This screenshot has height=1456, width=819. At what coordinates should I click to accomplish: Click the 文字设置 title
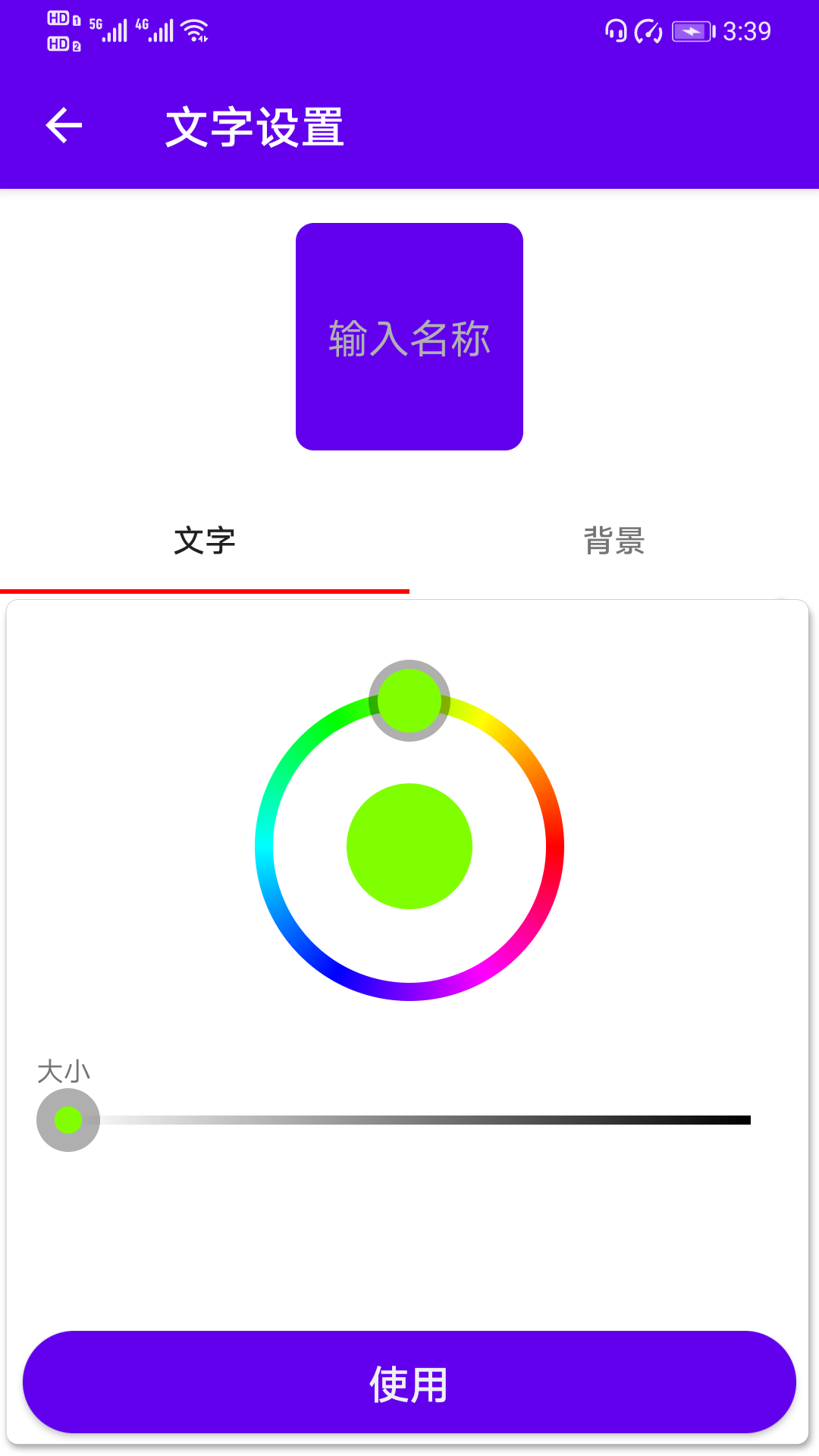256,126
